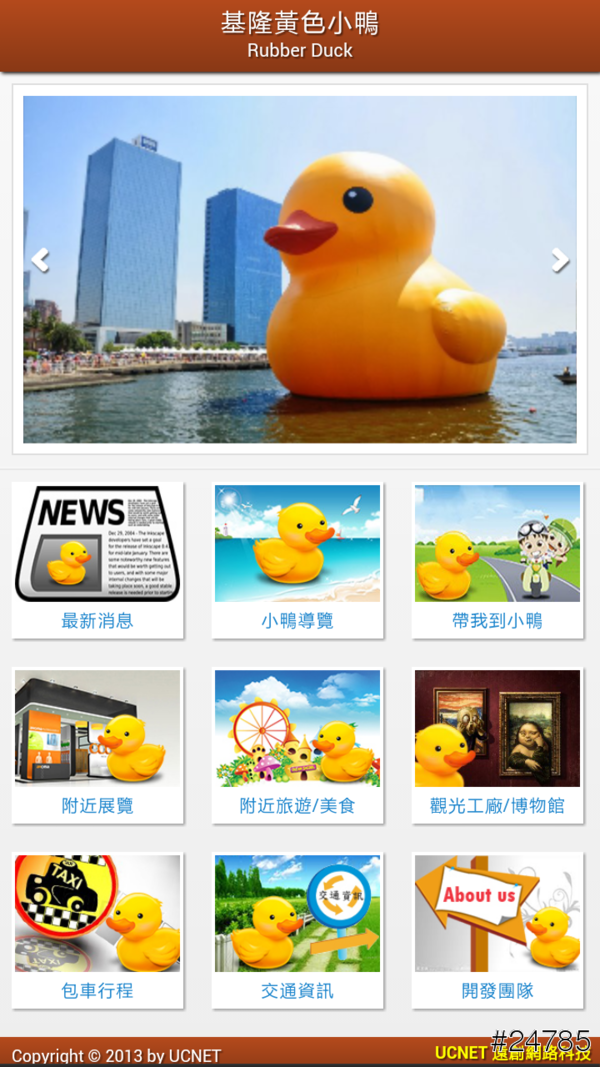Open the 附近展覽 tile

point(97,745)
